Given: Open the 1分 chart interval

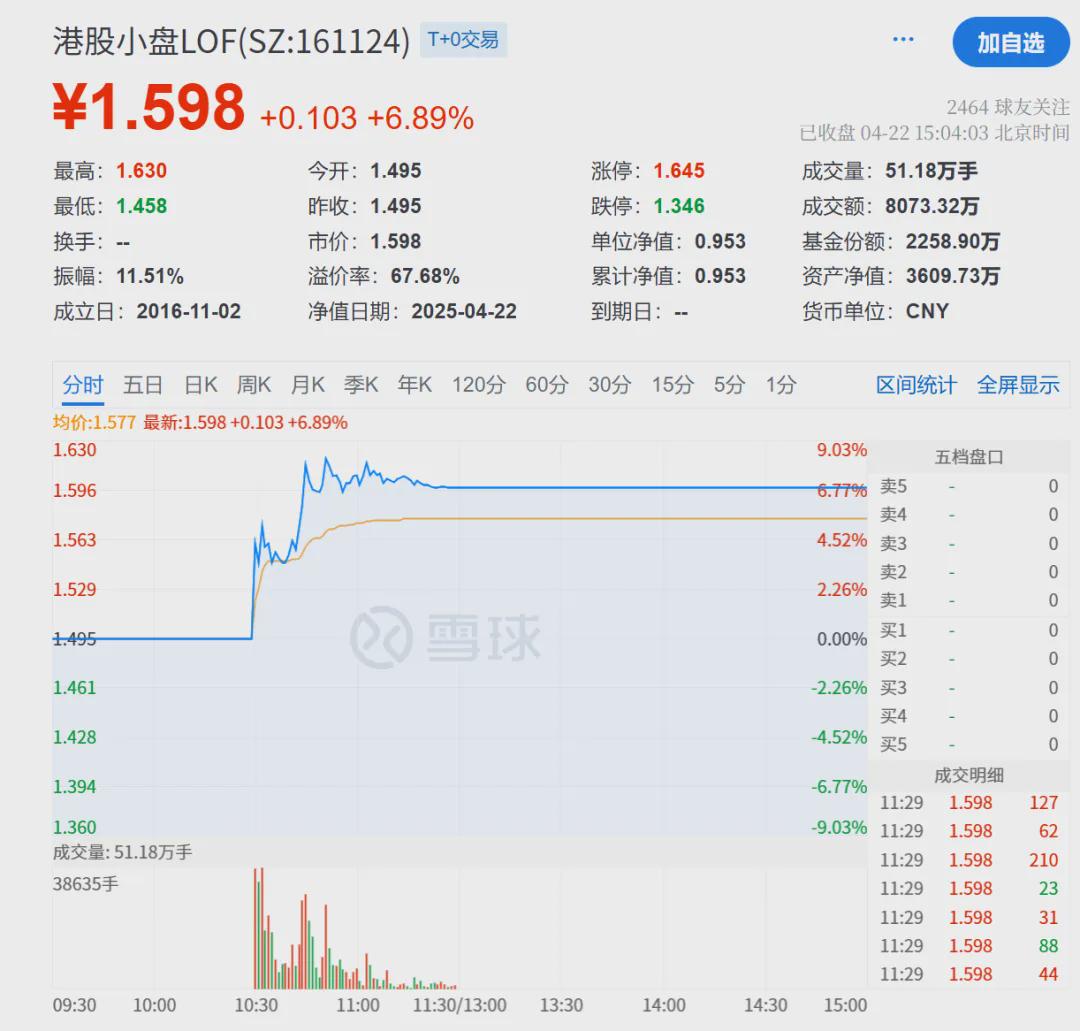Looking at the screenshot, I should tap(781, 384).
